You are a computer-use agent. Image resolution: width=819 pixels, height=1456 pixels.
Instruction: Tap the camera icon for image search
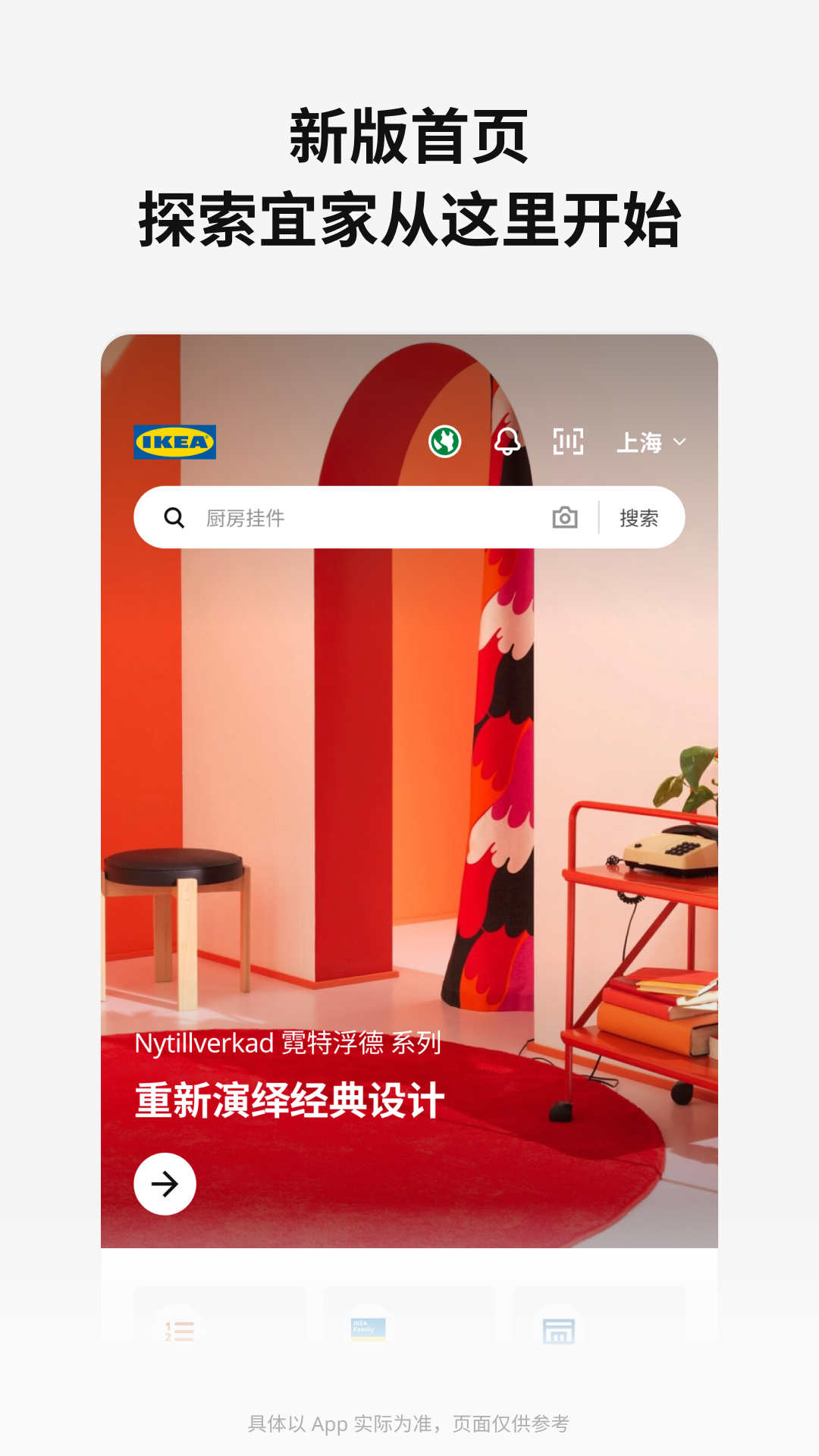click(565, 517)
